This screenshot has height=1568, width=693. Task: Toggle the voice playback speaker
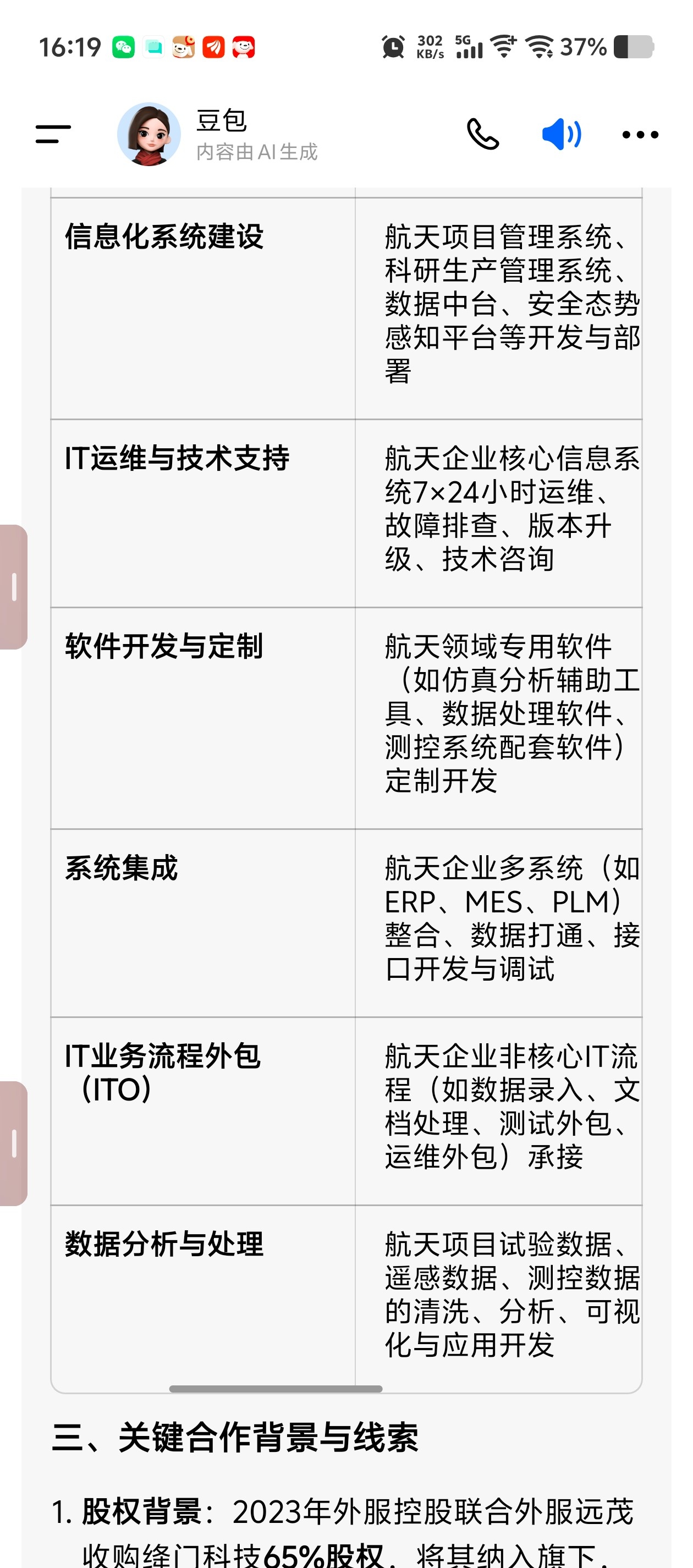tap(561, 134)
